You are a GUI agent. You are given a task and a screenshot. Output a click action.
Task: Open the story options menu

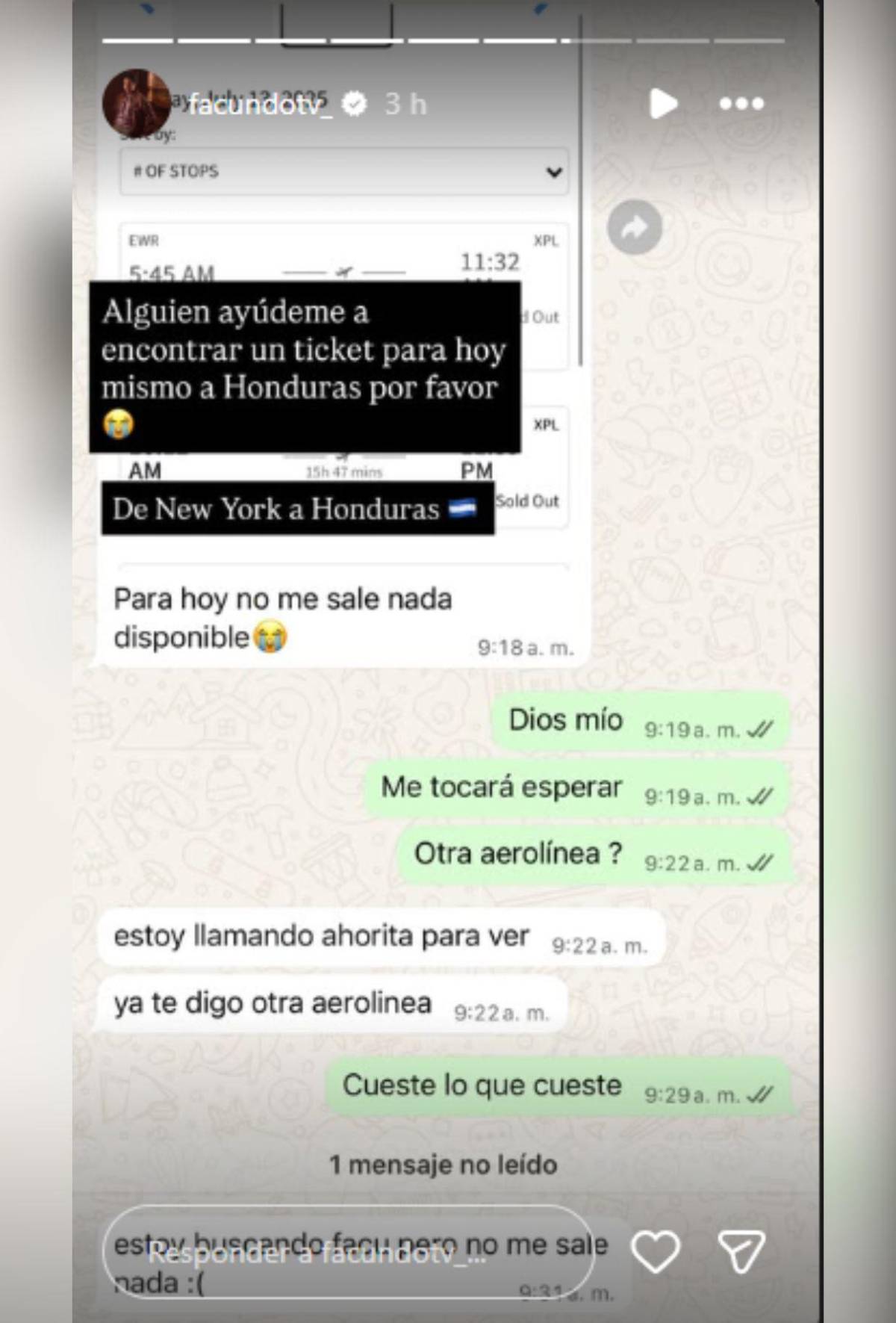coord(741,104)
